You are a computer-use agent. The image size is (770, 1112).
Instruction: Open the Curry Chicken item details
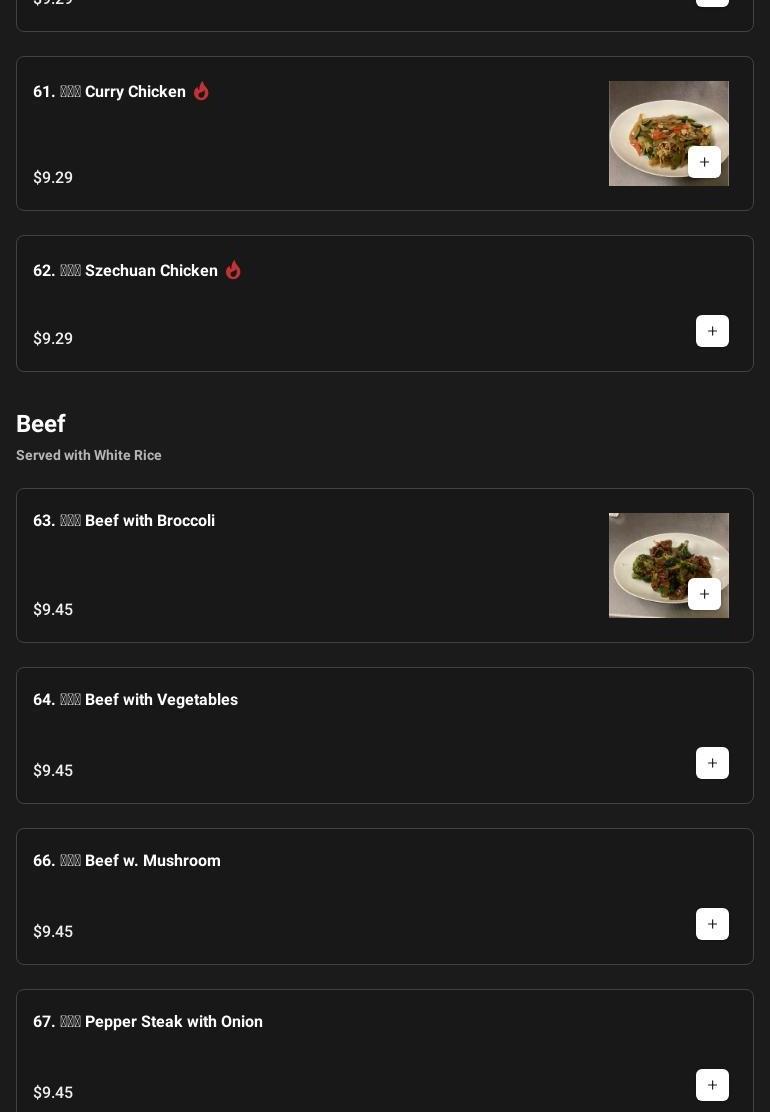300,133
